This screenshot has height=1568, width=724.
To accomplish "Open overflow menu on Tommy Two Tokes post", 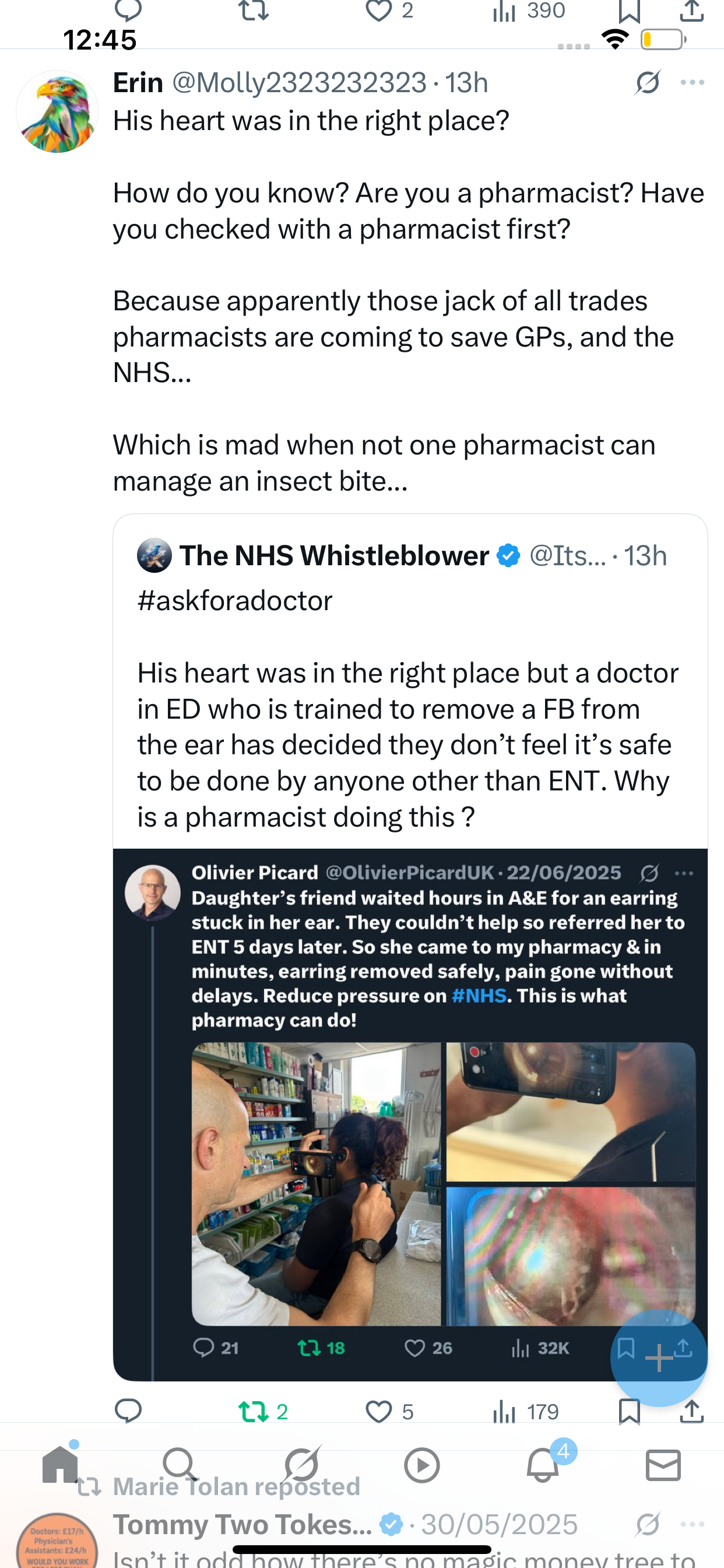I will [x=693, y=1524].
